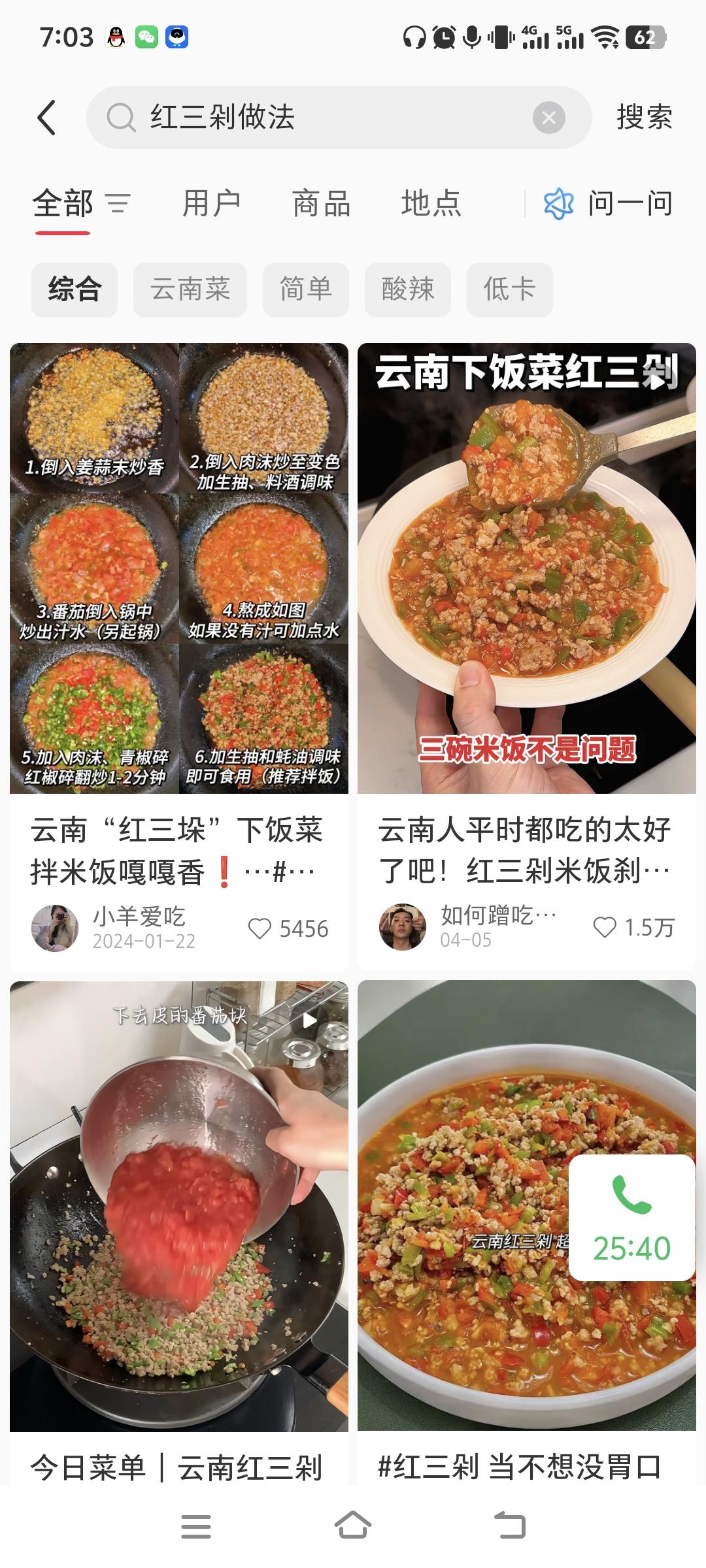Select the 简单 filter chip
Image resolution: width=706 pixels, height=1568 pixels.
305,289
